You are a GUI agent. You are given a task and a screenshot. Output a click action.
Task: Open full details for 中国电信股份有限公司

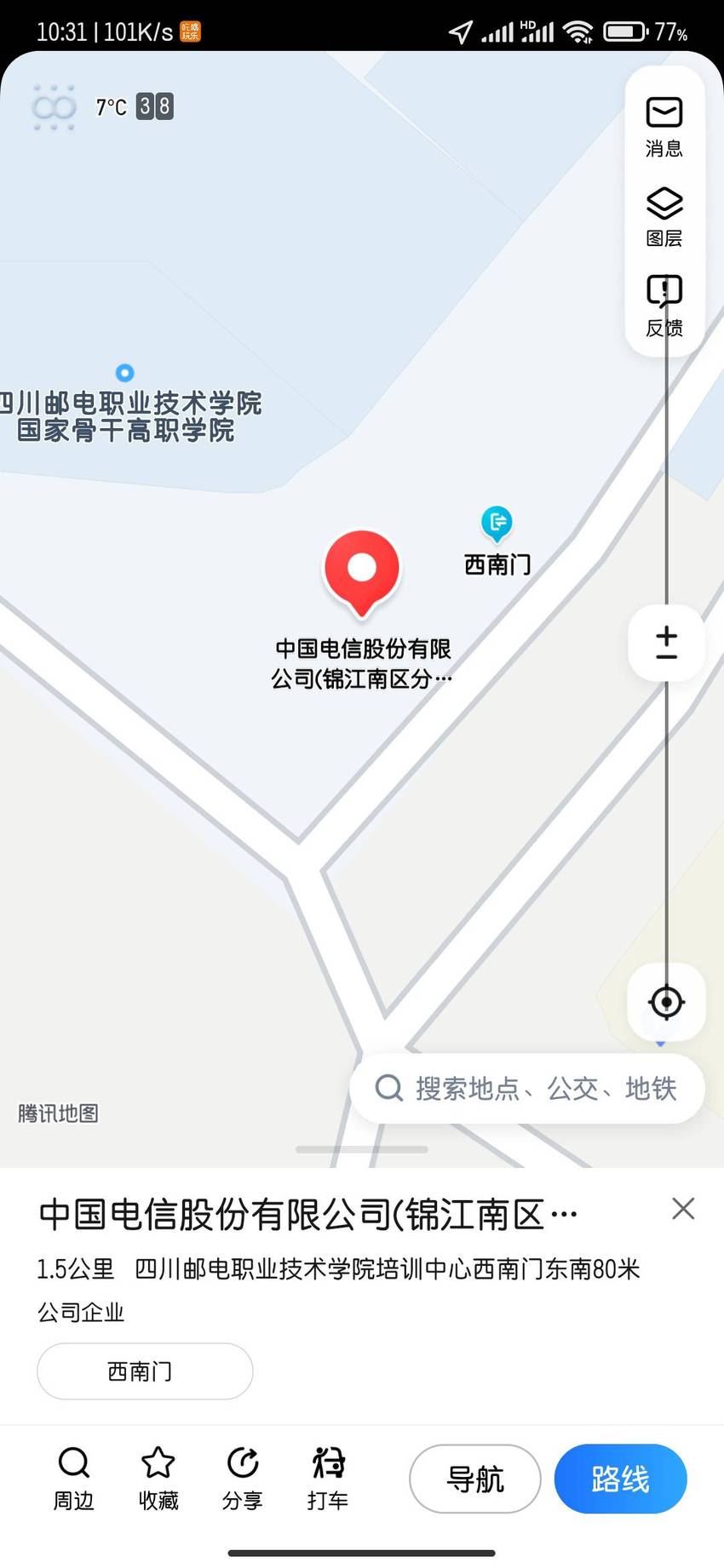tap(308, 1215)
